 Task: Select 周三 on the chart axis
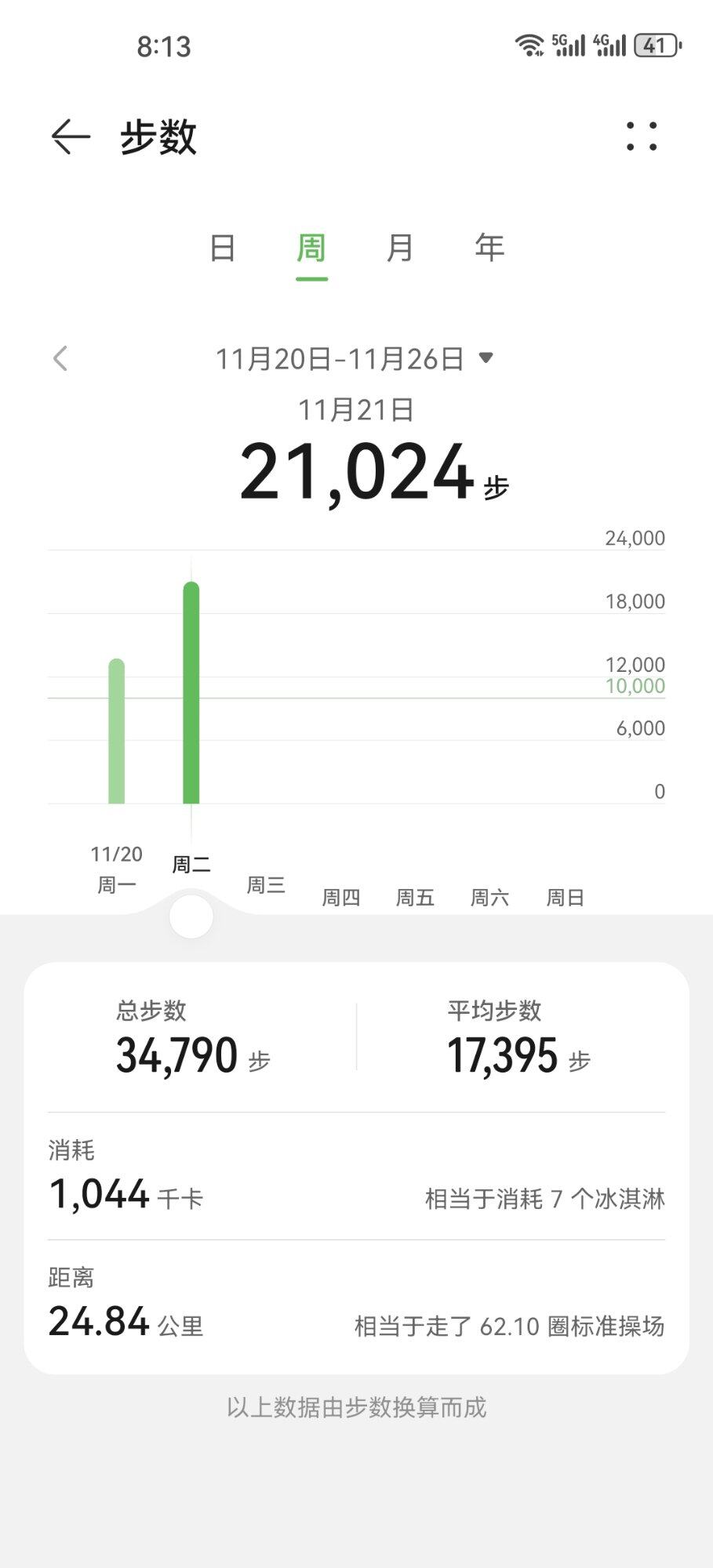266,885
